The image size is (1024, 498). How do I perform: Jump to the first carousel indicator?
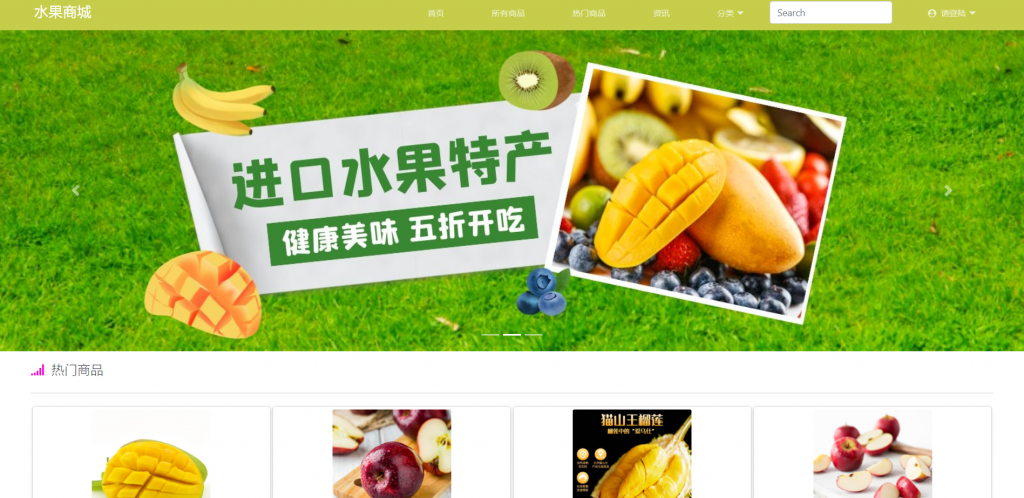[490, 334]
